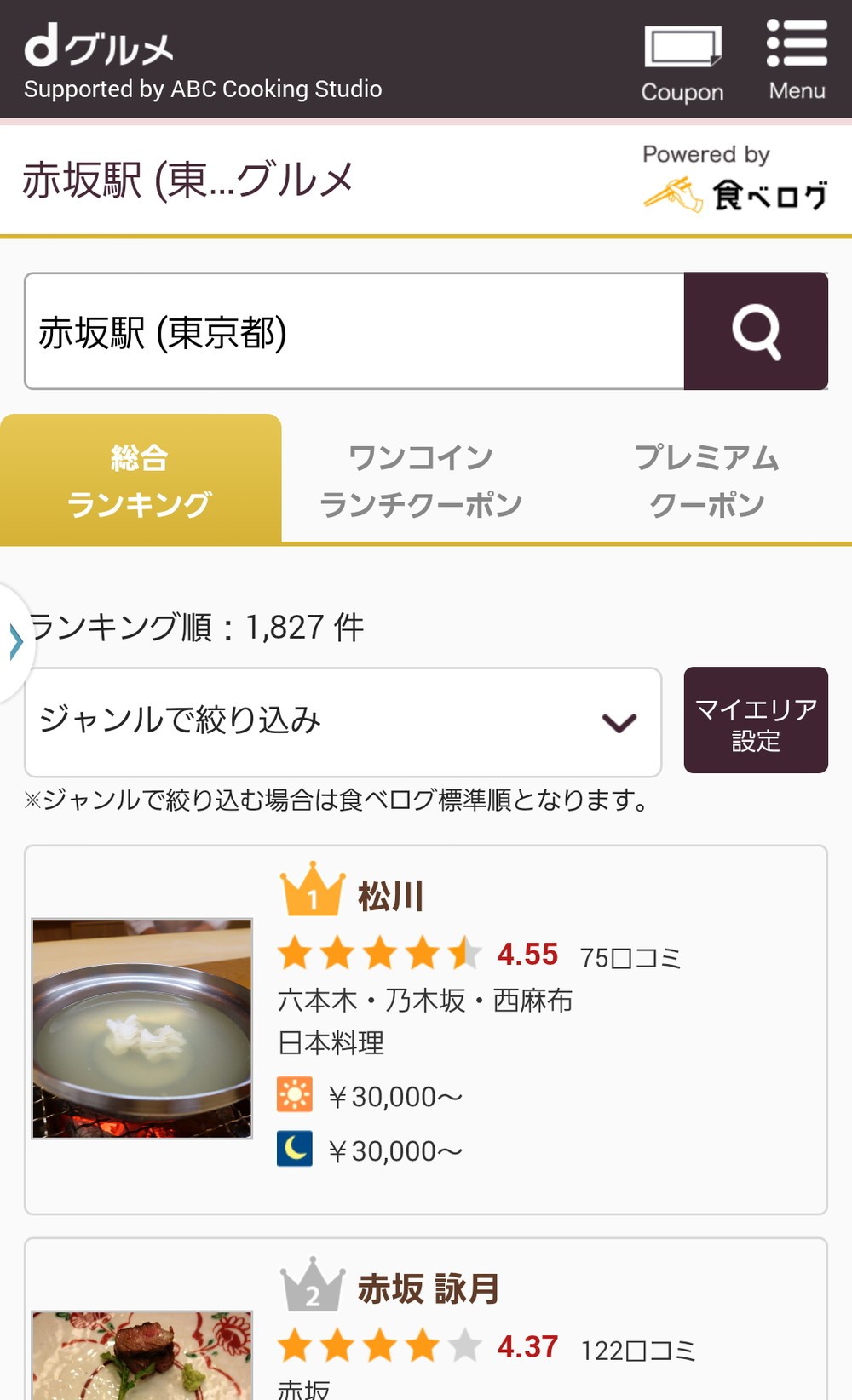Click the chevron arrow inside the genre filter
The width and height of the screenshot is (852, 1400).
tap(616, 722)
